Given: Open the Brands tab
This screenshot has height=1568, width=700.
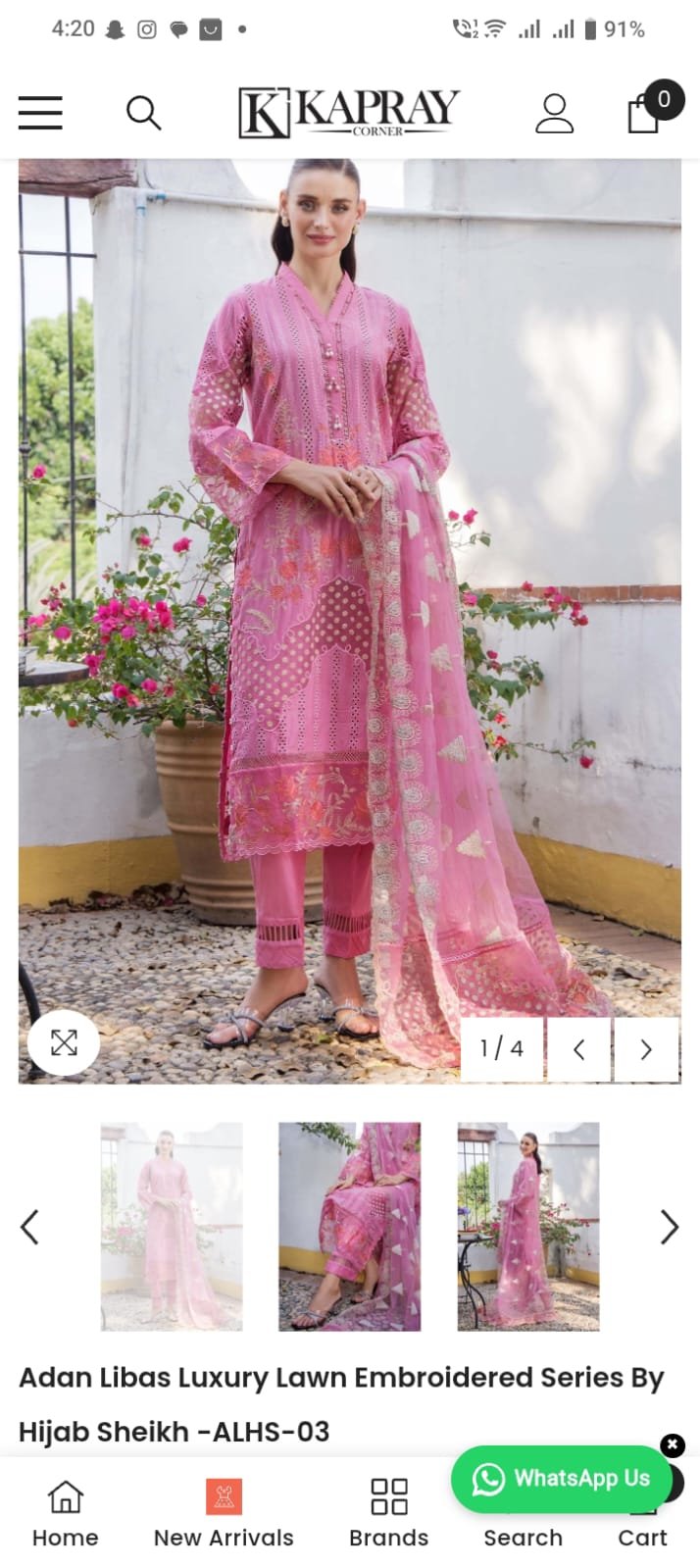Looking at the screenshot, I should click(x=388, y=1513).
